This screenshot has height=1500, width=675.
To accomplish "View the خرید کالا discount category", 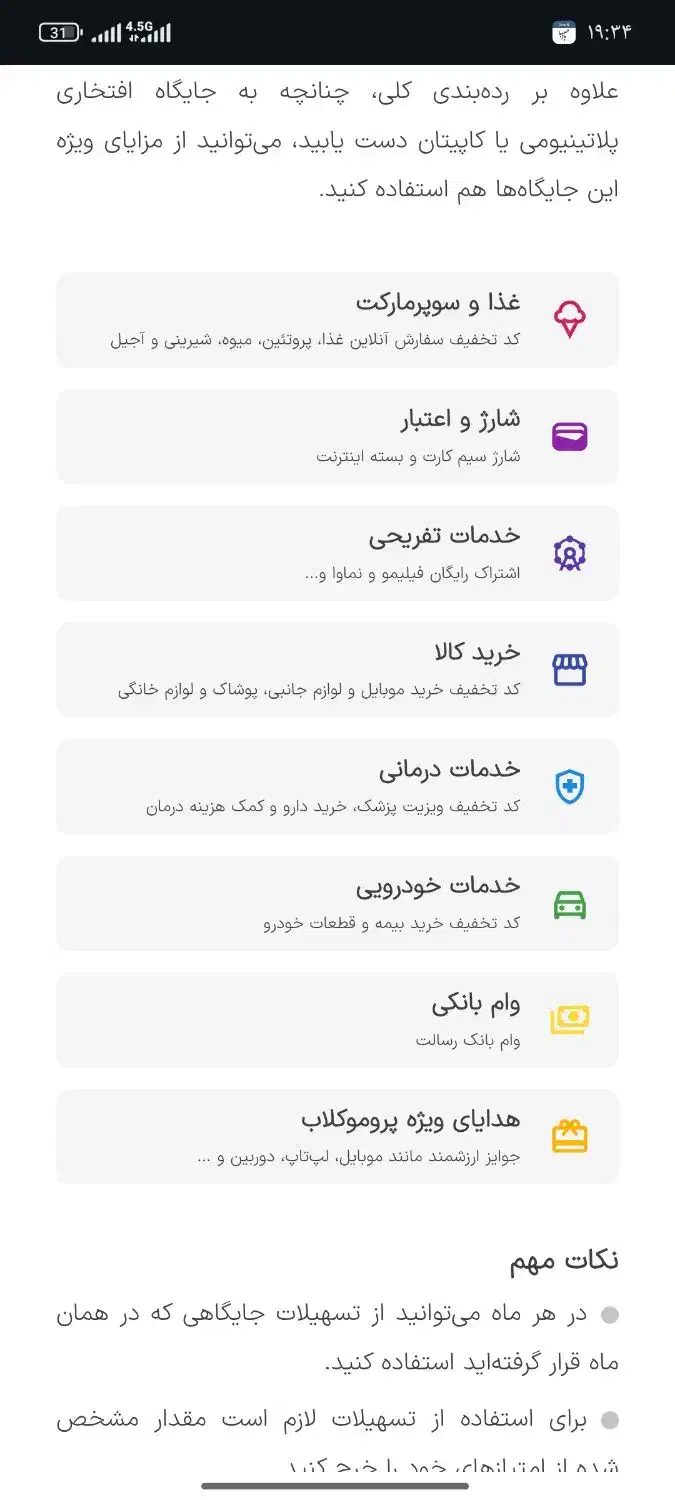I will (337, 670).
